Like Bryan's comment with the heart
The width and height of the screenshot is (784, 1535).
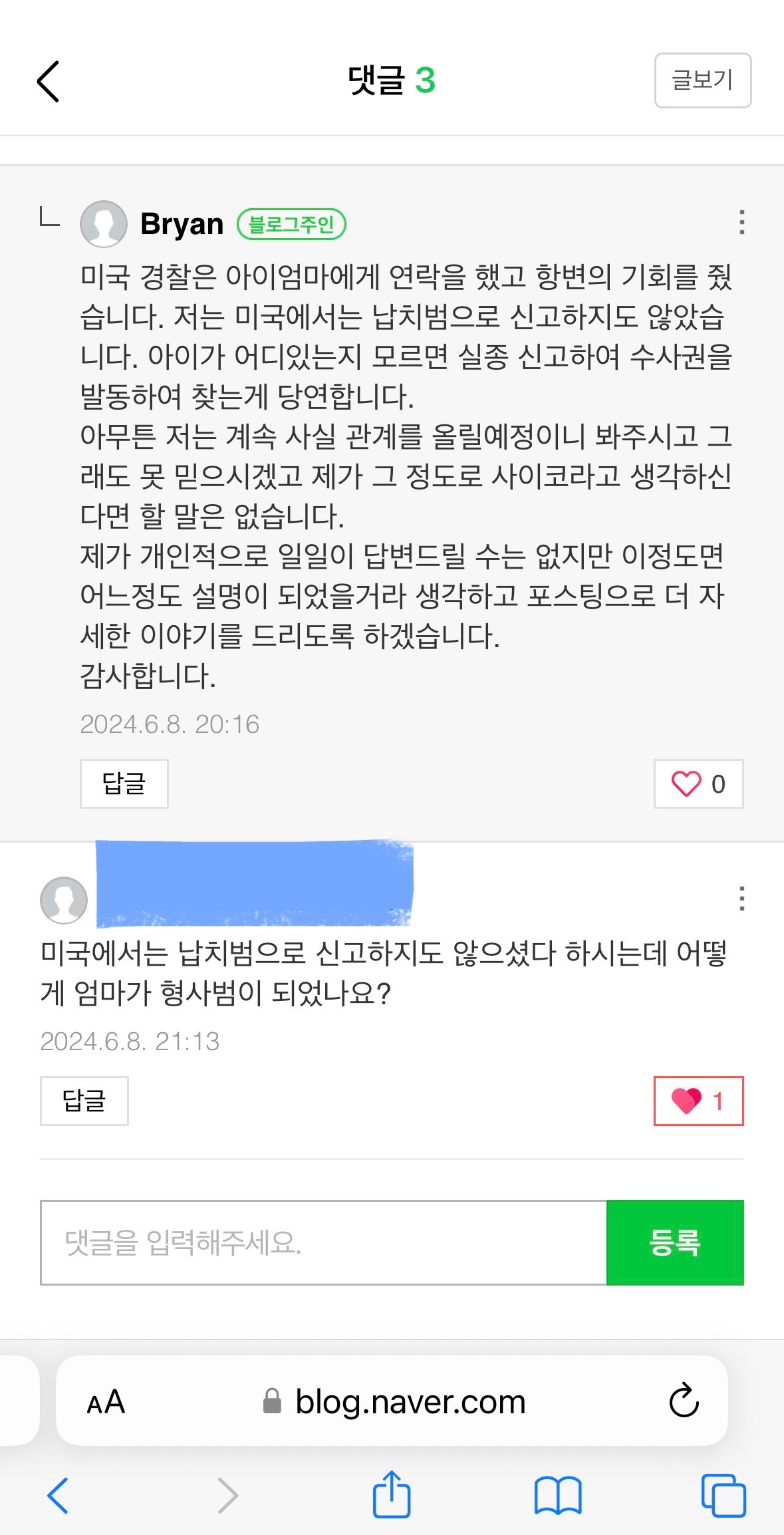698,783
